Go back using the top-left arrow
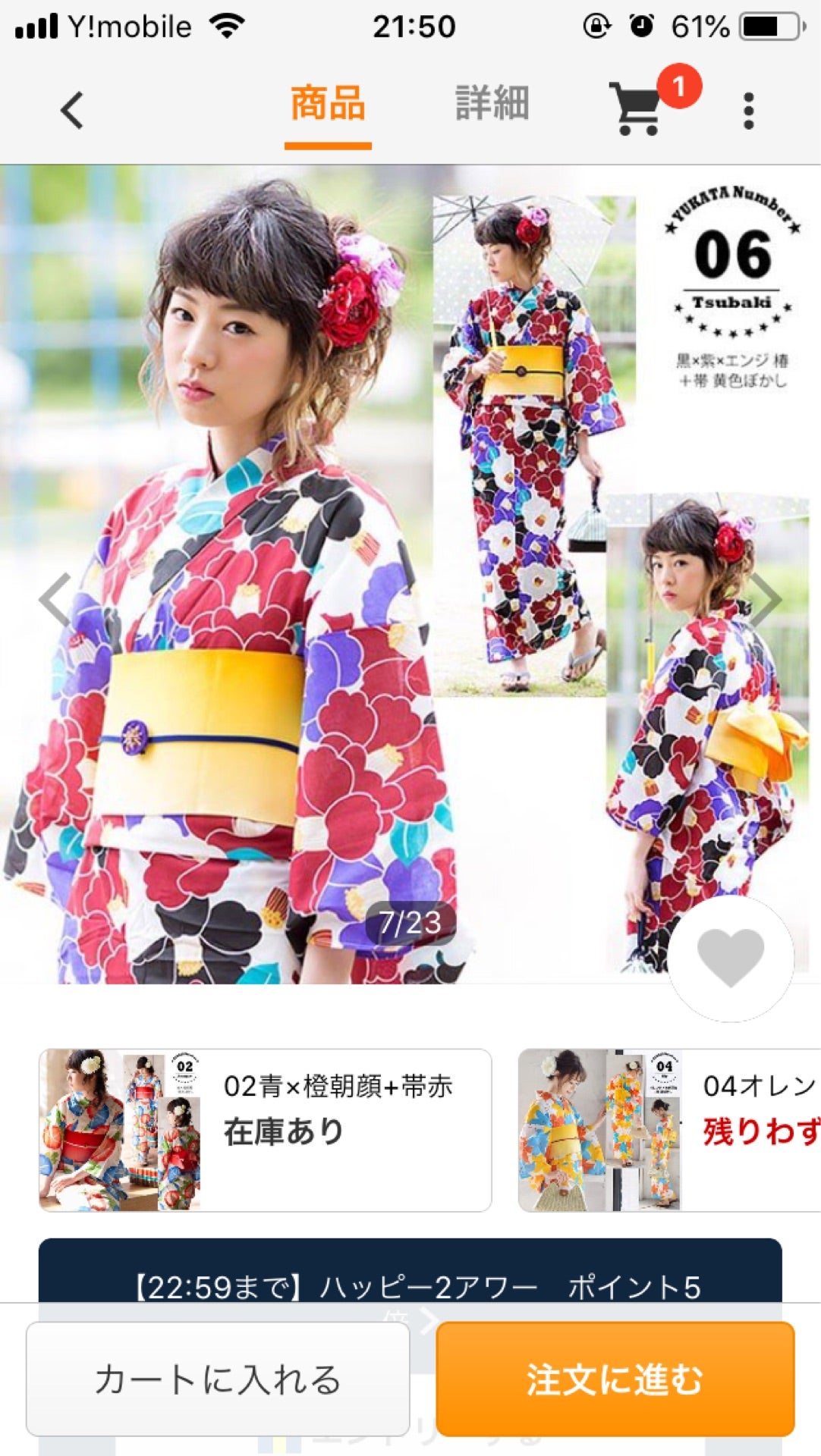This screenshot has height=1456, width=821. tap(72, 111)
